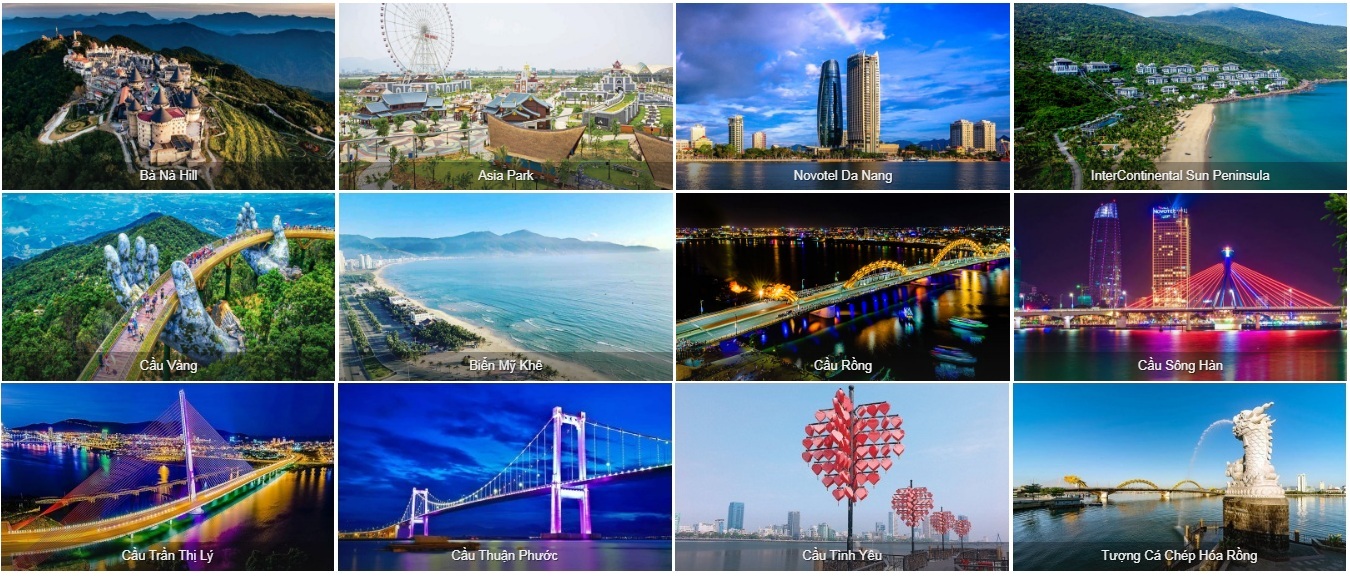Open the Biển Mỹ Khê photo
This screenshot has width=1350, height=576.
(x=505, y=287)
